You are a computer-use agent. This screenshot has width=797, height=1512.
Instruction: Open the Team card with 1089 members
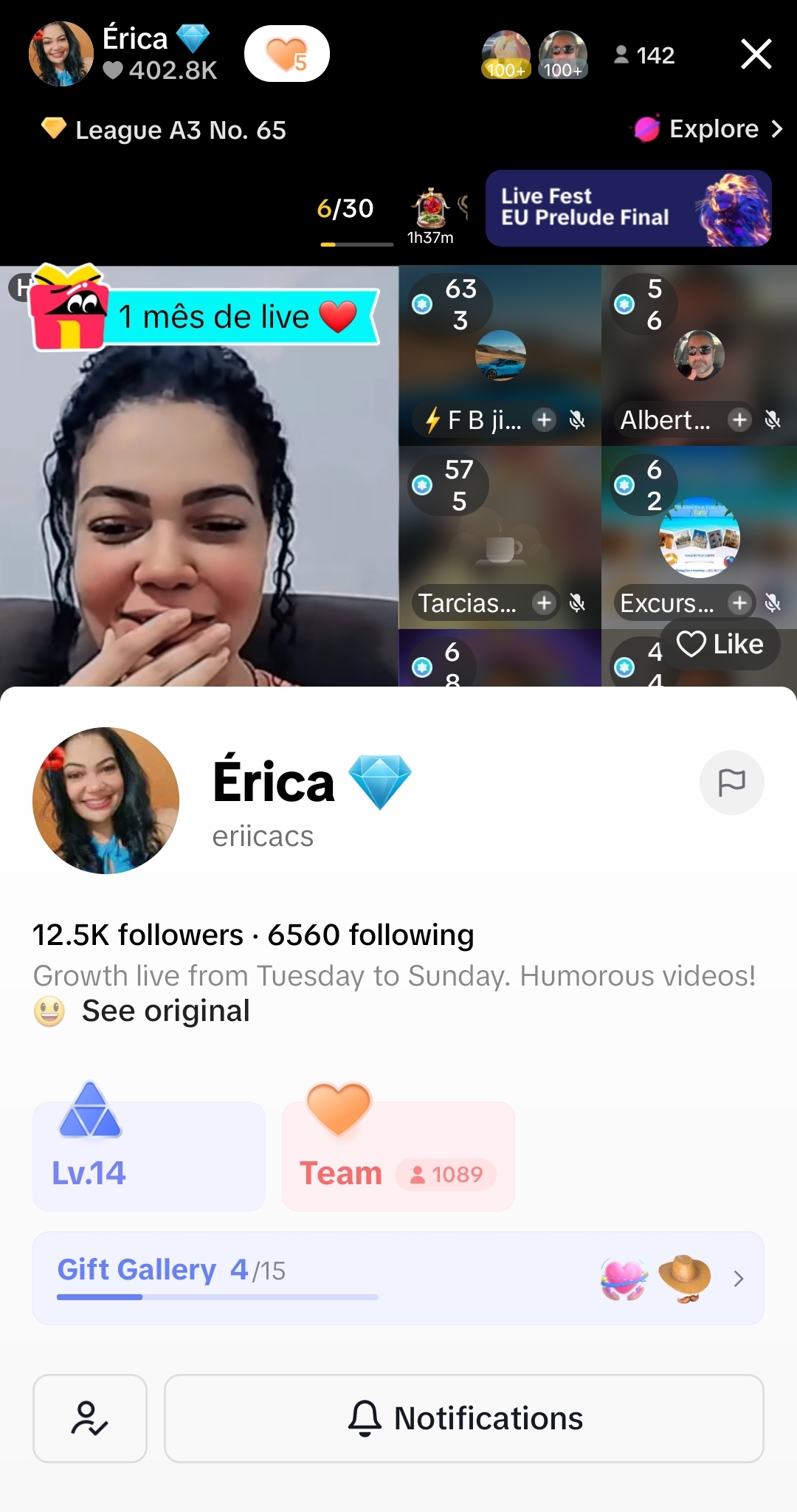(398, 1156)
